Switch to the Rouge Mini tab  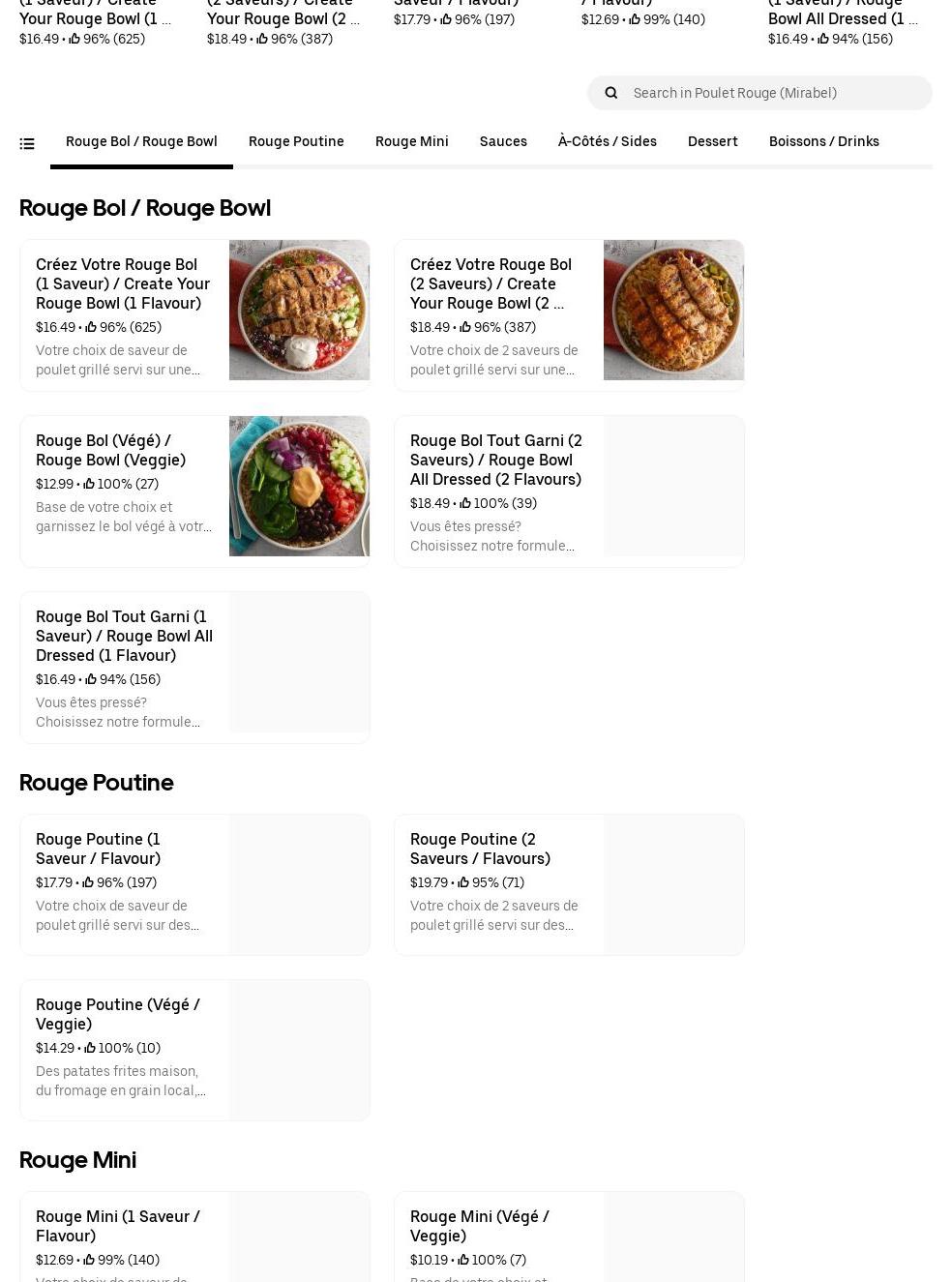point(411,141)
